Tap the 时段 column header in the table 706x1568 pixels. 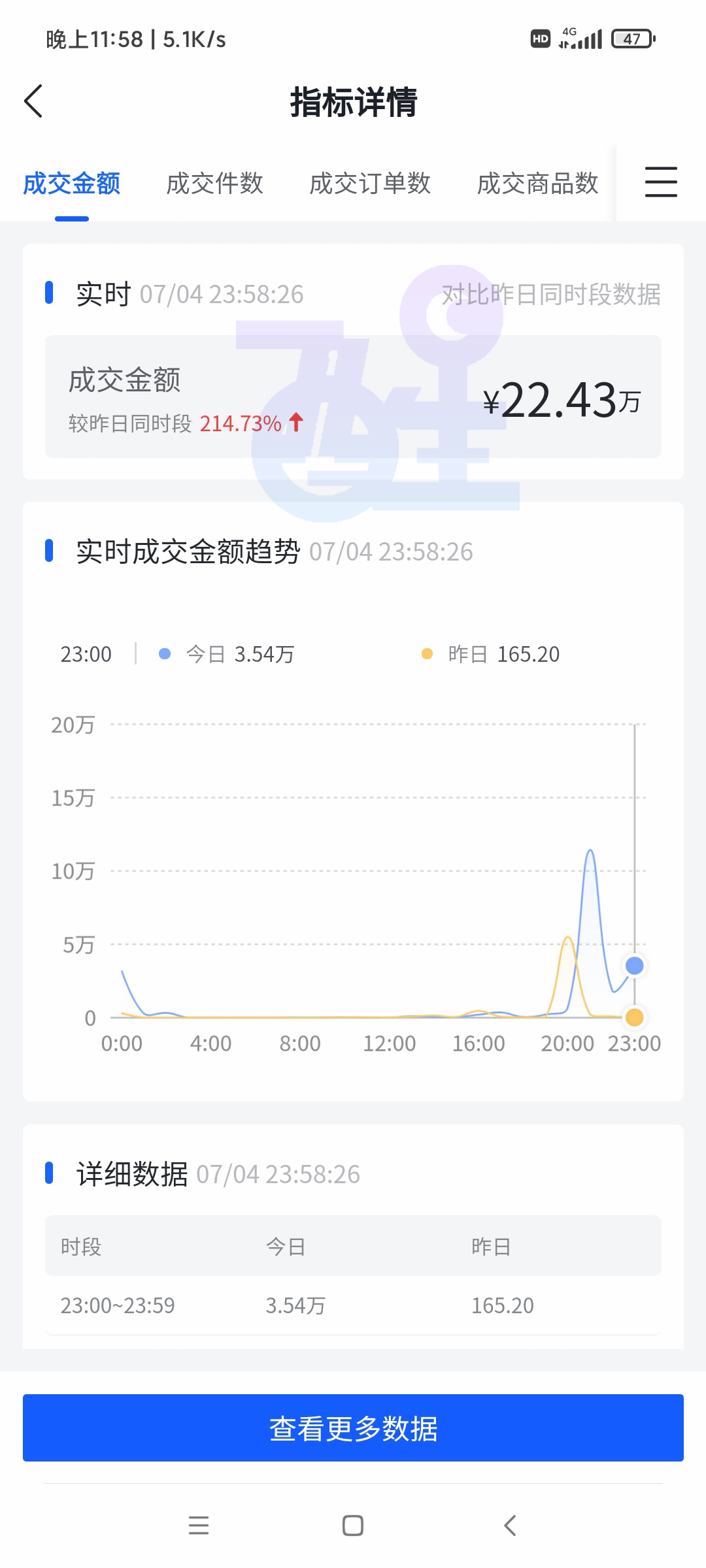tap(80, 1246)
